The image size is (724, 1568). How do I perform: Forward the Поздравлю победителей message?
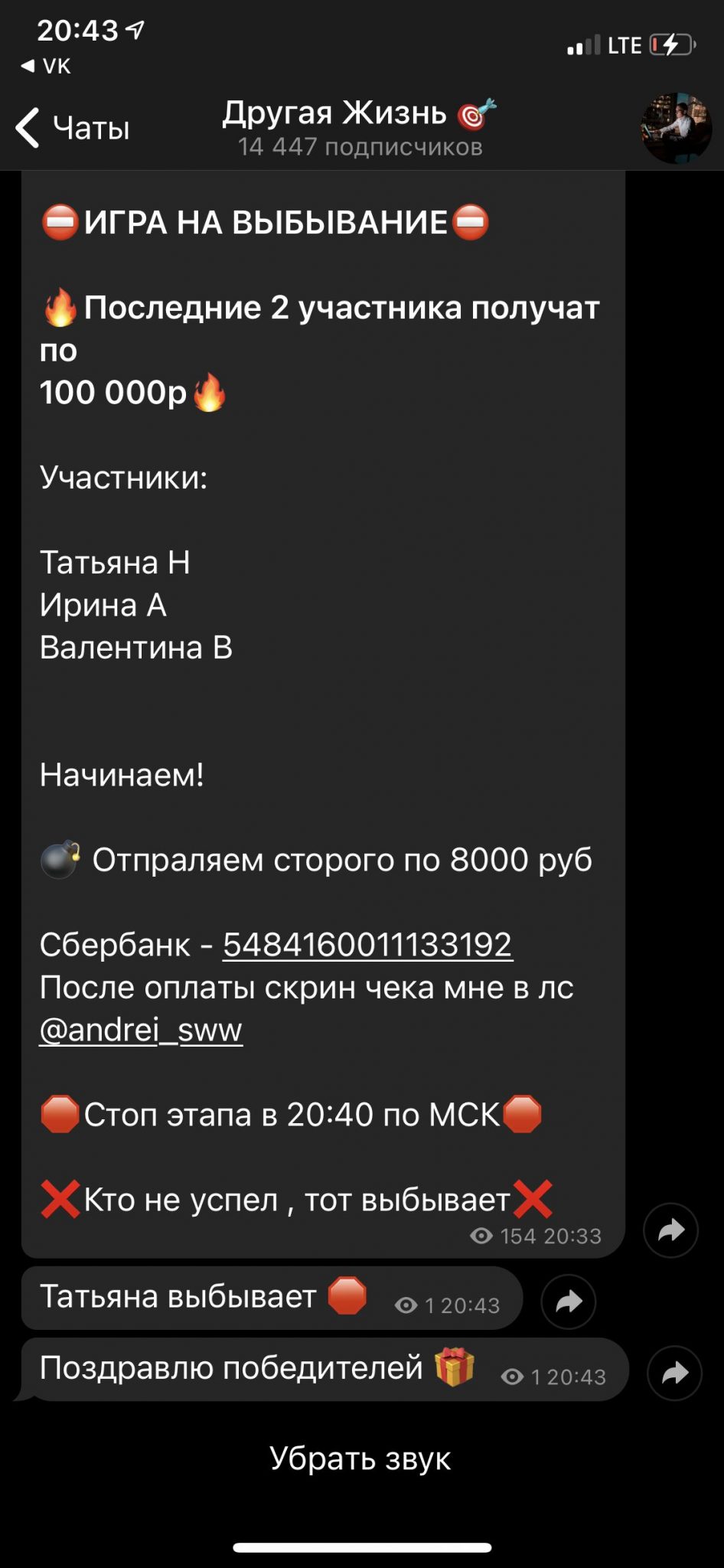674,1373
